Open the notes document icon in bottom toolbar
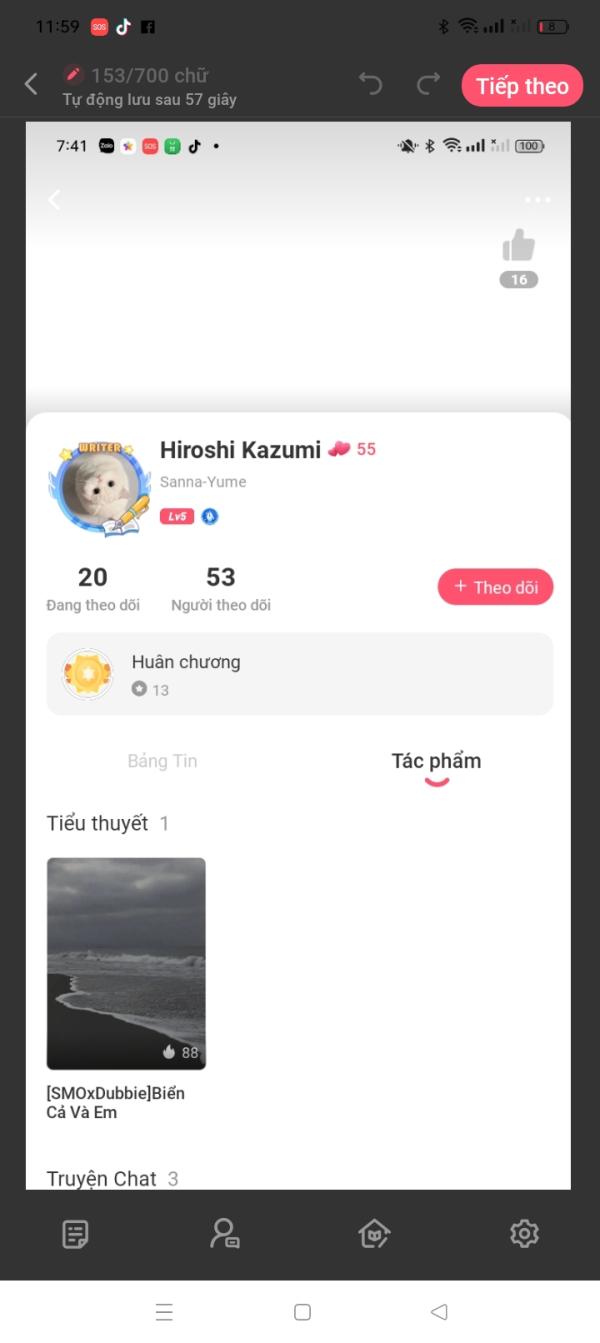 (75, 1234)
